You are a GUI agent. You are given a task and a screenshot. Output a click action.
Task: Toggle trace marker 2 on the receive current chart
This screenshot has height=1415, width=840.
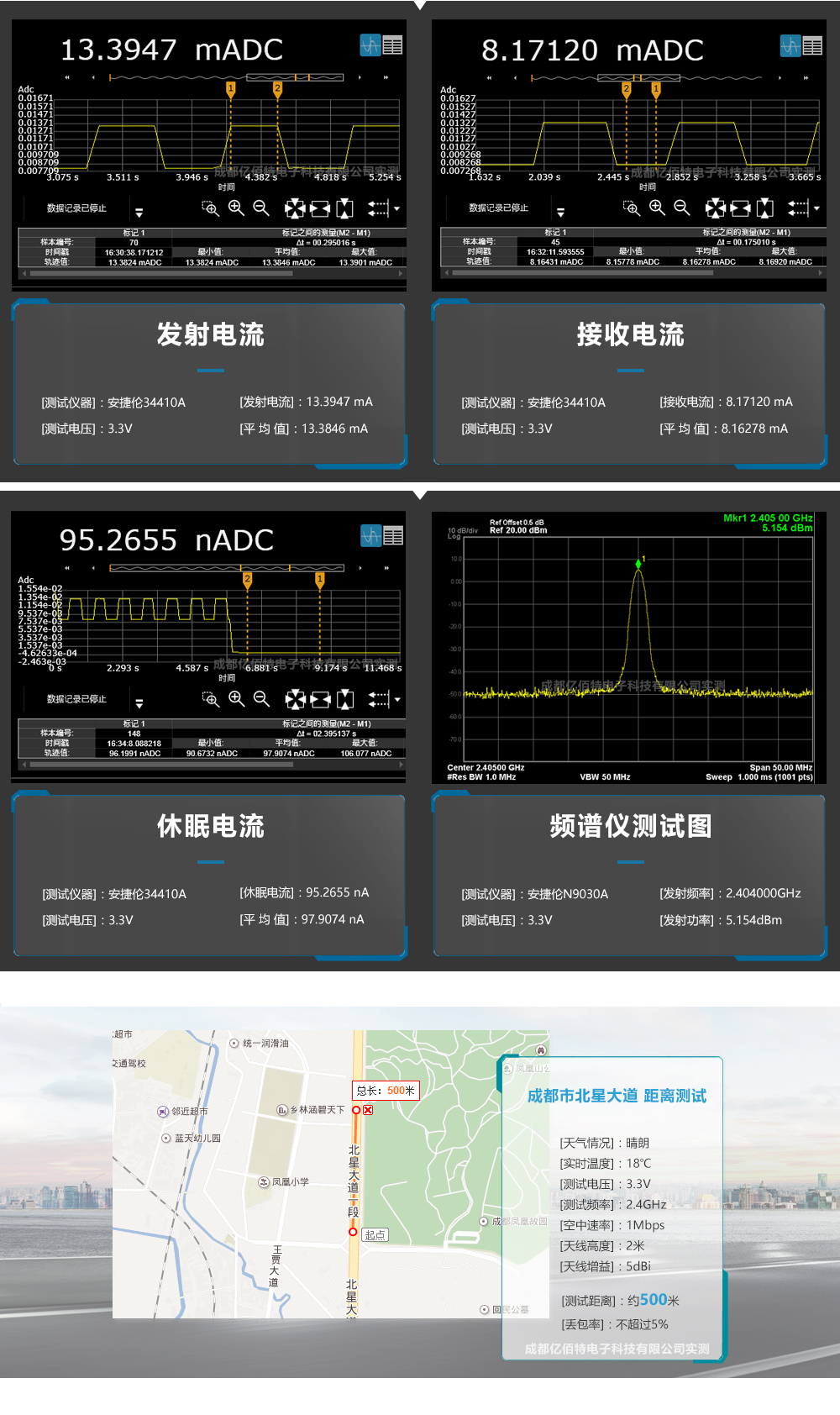[x=626, y=87]
